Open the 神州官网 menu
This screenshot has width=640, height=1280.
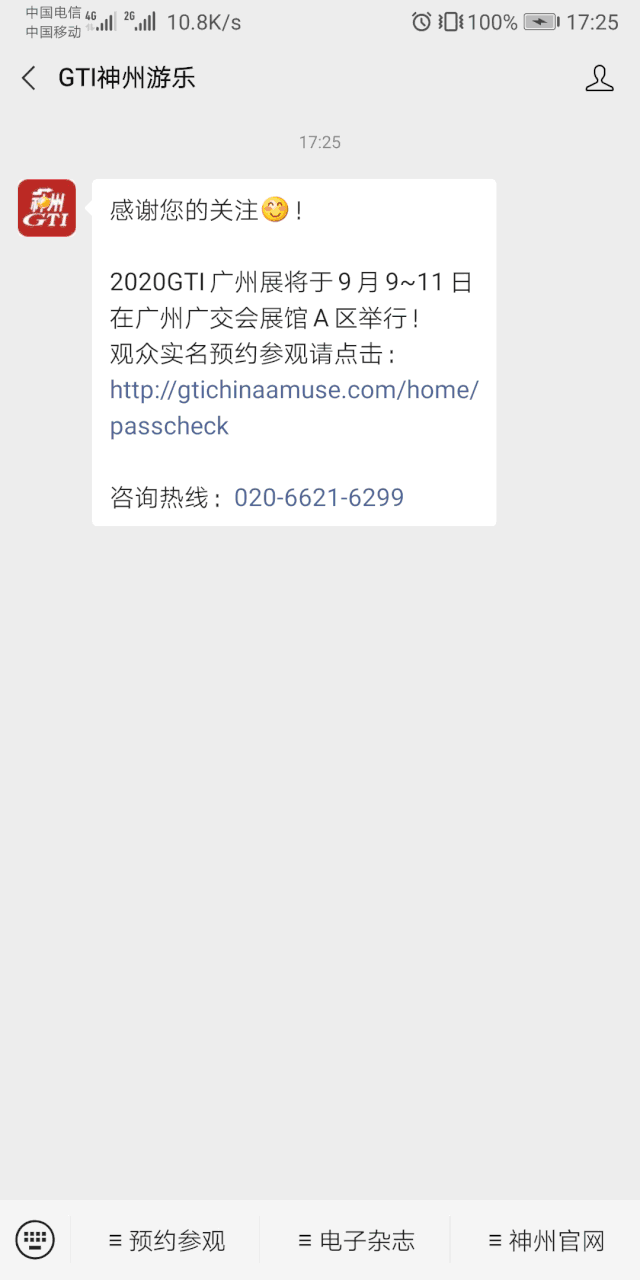pyautogui.click(x=546, y=1241)
